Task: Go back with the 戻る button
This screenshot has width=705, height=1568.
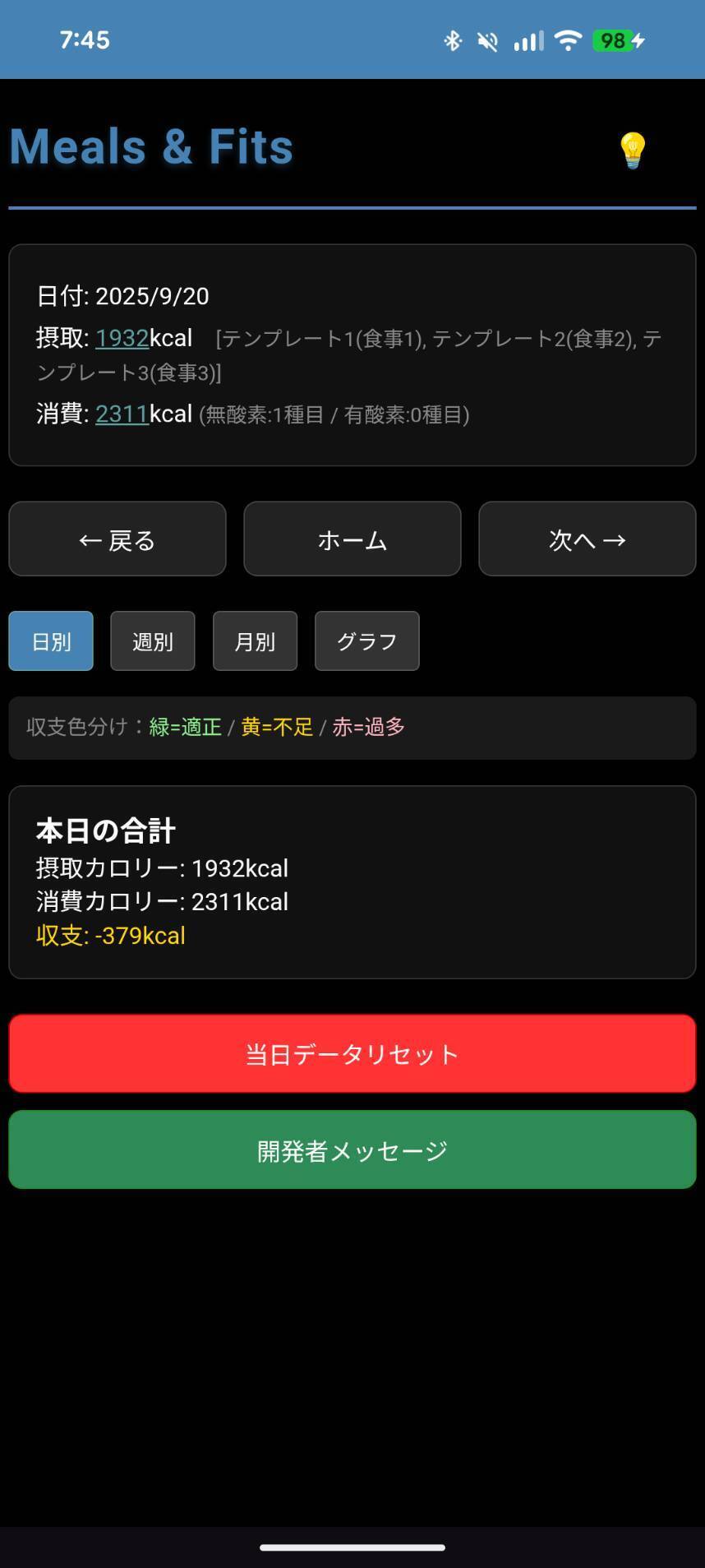Action: tap(117, 539)
